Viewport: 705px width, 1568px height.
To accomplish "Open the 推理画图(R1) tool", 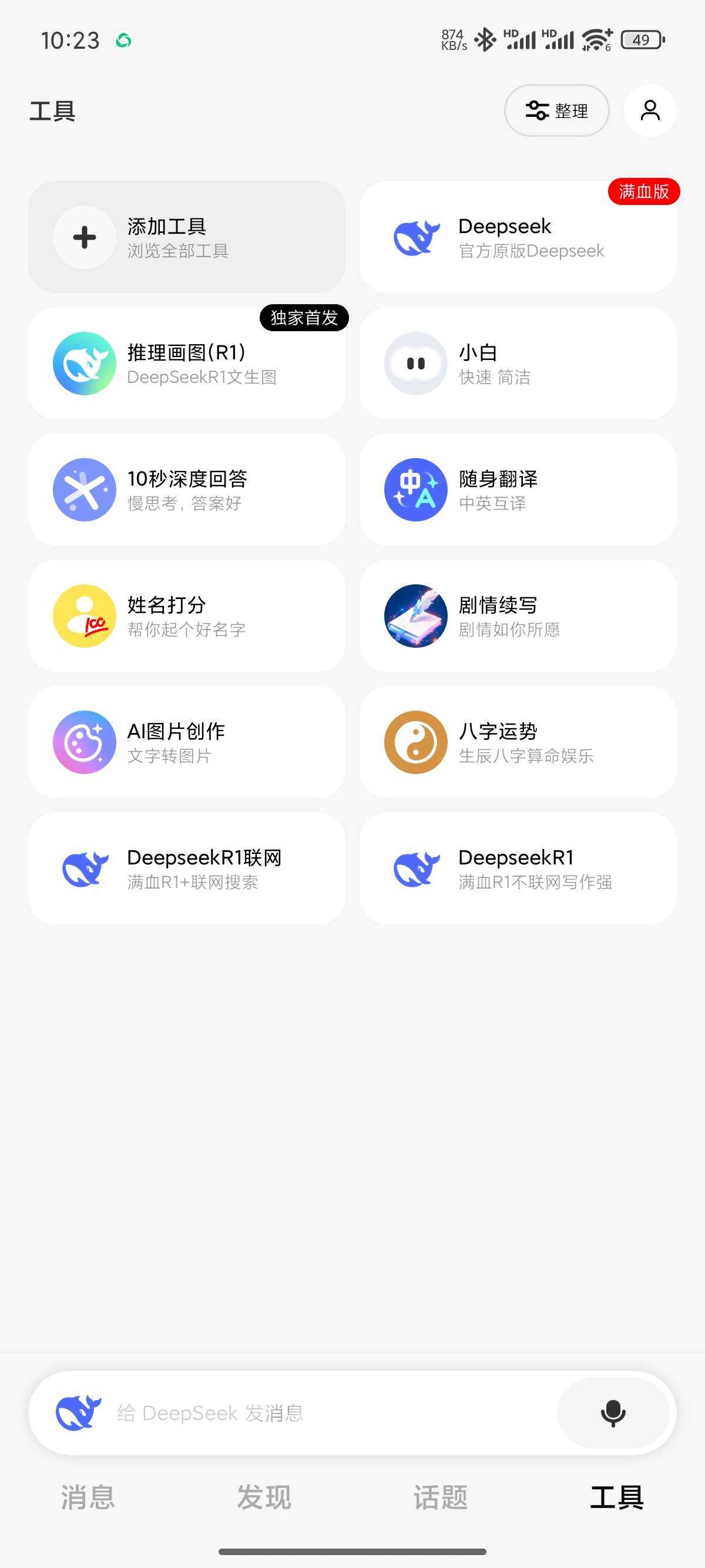I will coord(187,364).
